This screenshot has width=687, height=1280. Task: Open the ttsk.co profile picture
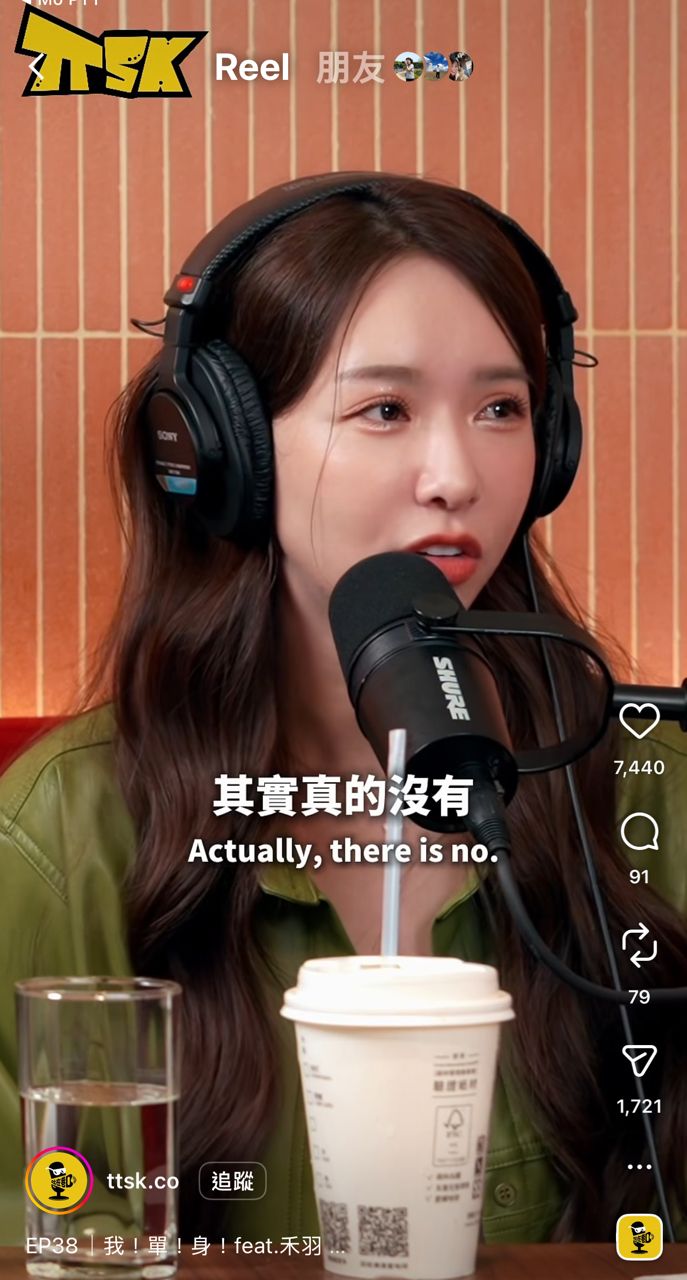[59, 1181]
